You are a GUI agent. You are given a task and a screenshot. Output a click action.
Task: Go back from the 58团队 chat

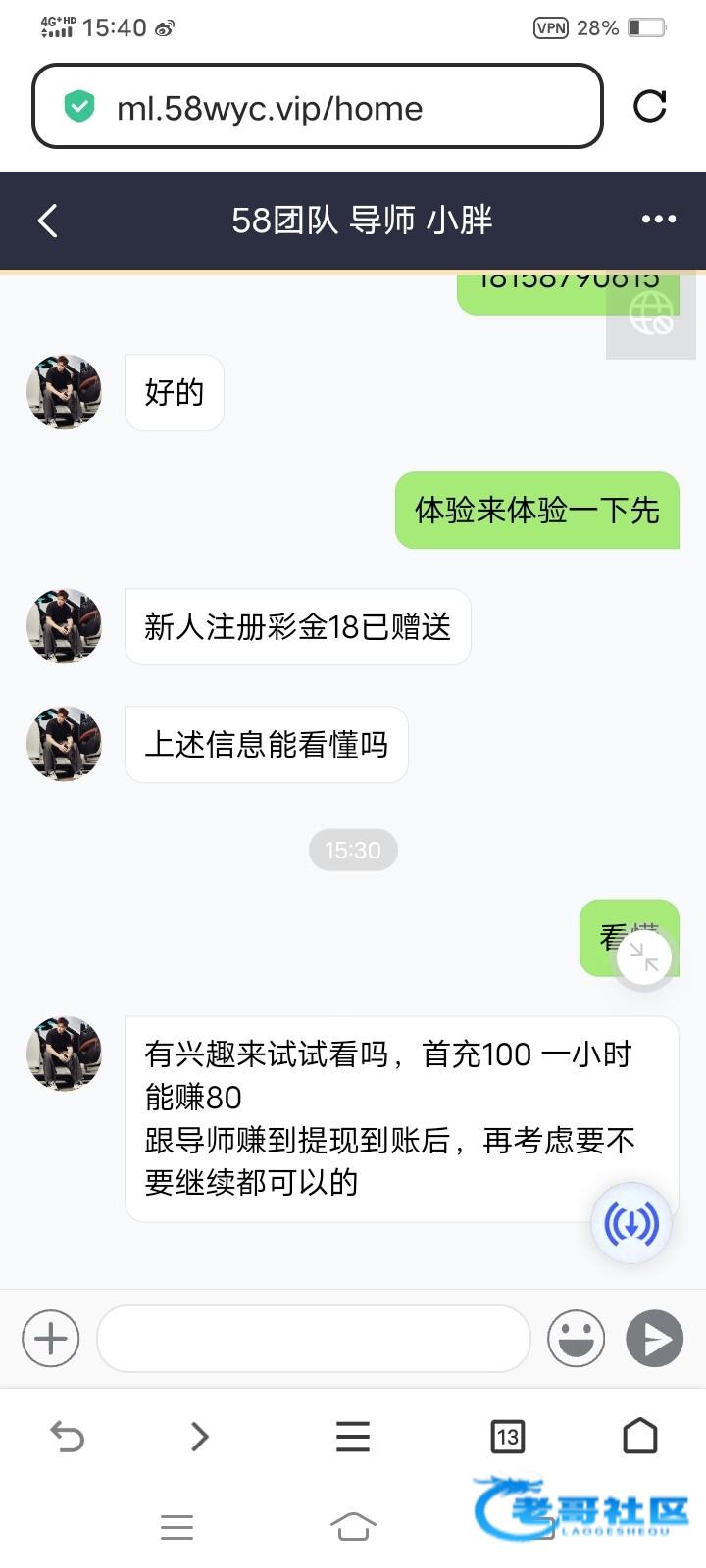point(47,220)
